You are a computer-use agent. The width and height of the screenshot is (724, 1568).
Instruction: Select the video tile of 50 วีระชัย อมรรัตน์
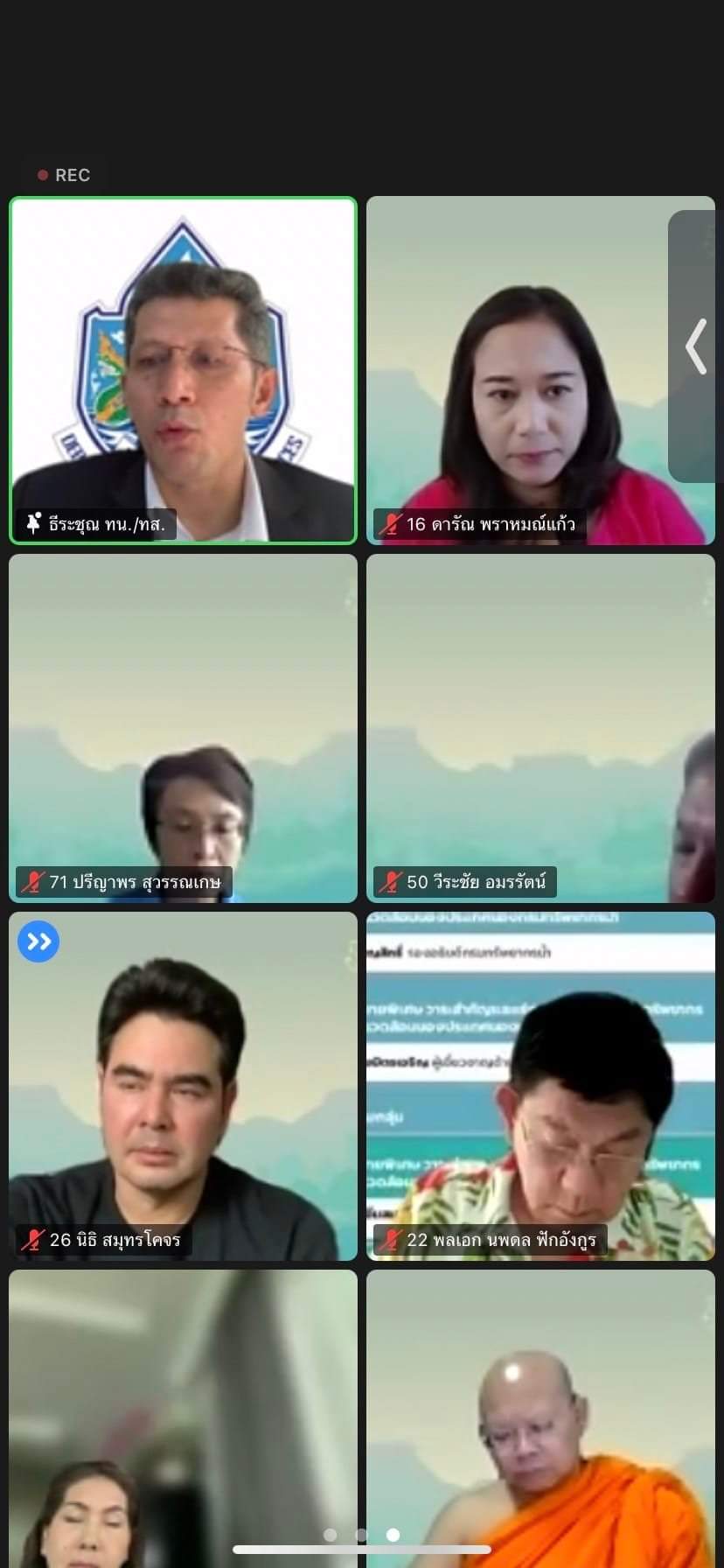point(540,728)
